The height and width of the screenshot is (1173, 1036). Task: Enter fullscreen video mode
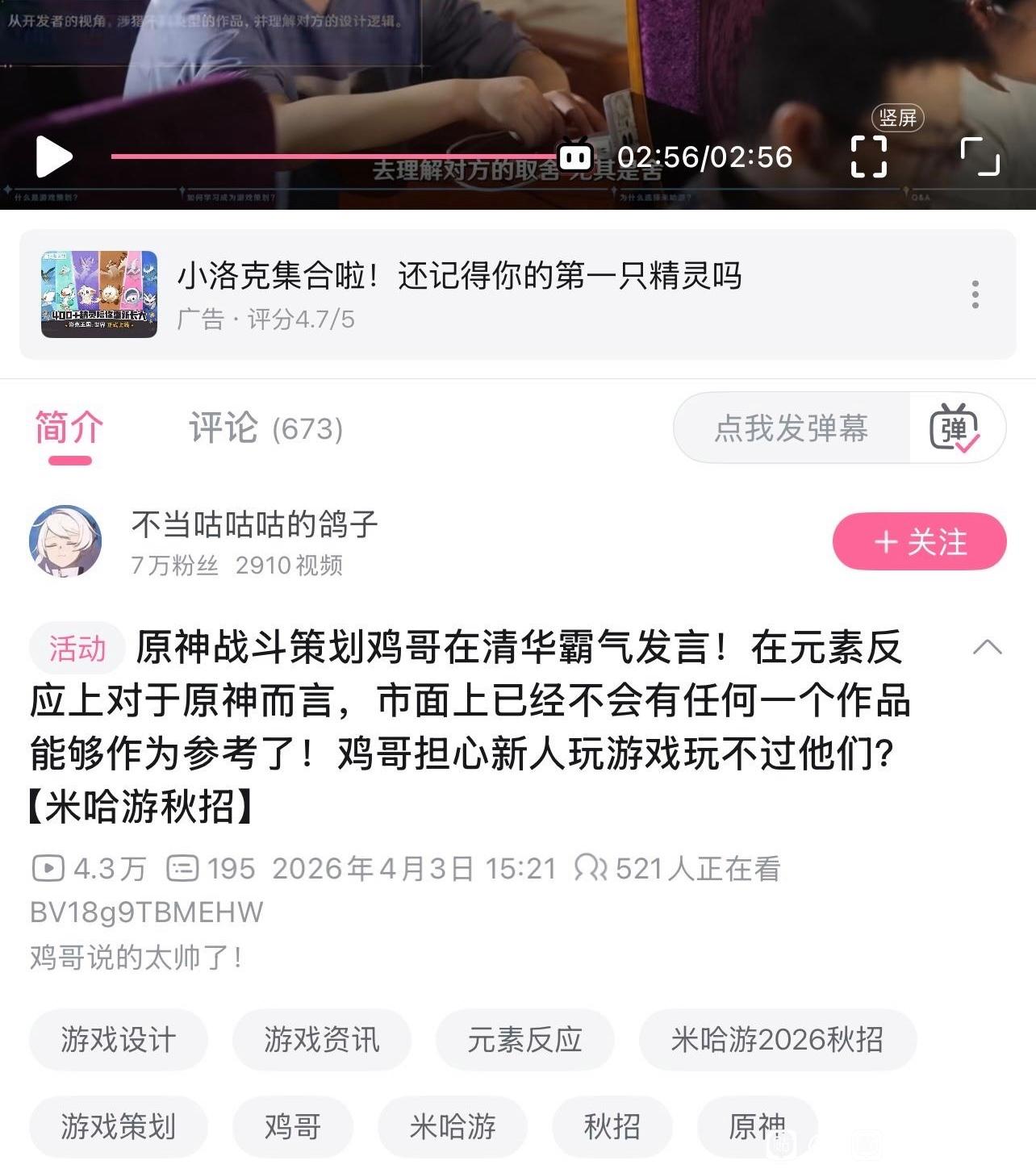[980, 157]
